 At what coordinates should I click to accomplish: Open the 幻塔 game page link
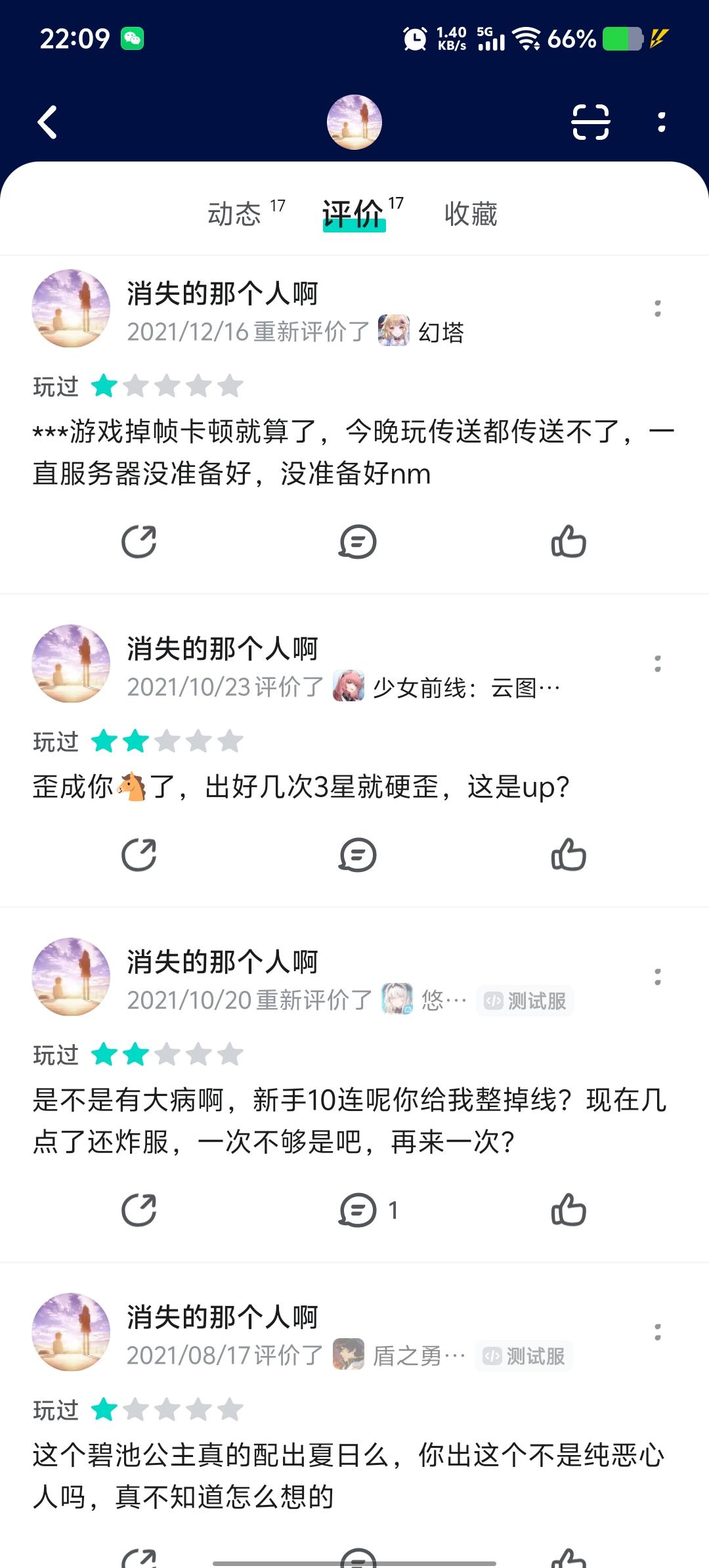[x=422, y=332]
